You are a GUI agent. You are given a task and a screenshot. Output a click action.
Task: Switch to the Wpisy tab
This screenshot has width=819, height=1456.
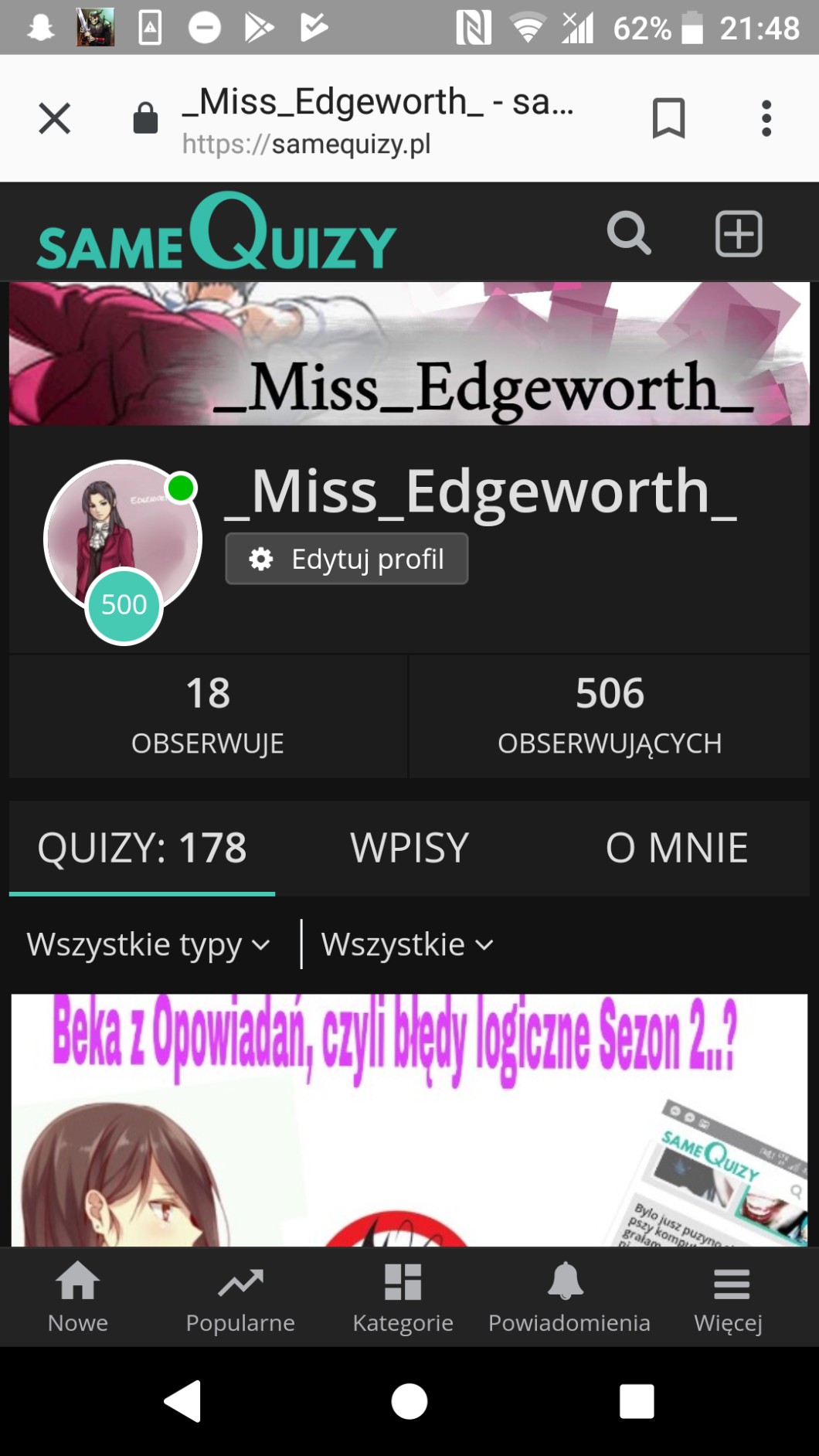[x=409, y=848]
